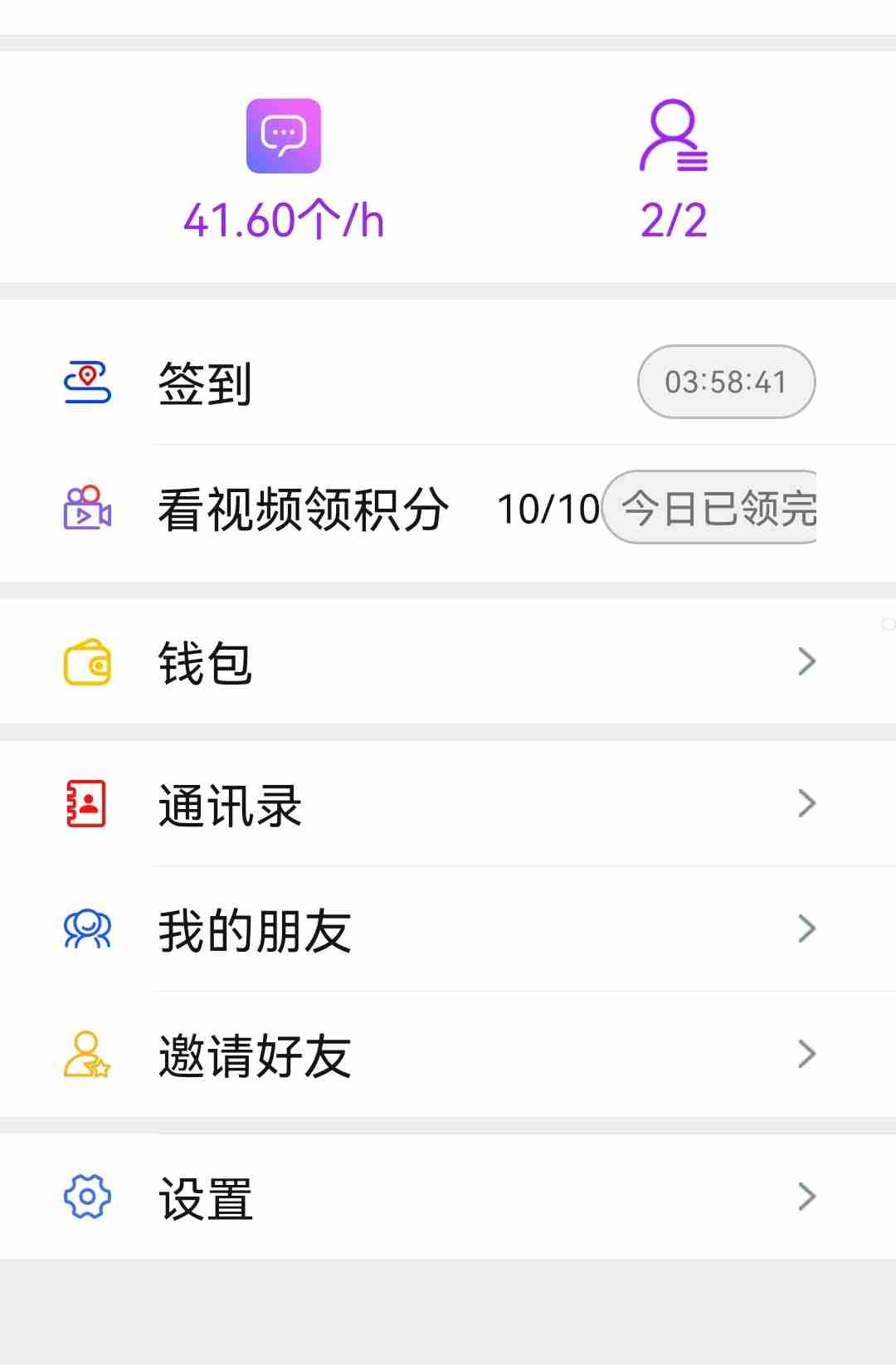Viewport: 896px width, 1365px height.
Task: Expand the 钱包 wallet row chevron
Action: pyautogui.click(x=805, y=661)
